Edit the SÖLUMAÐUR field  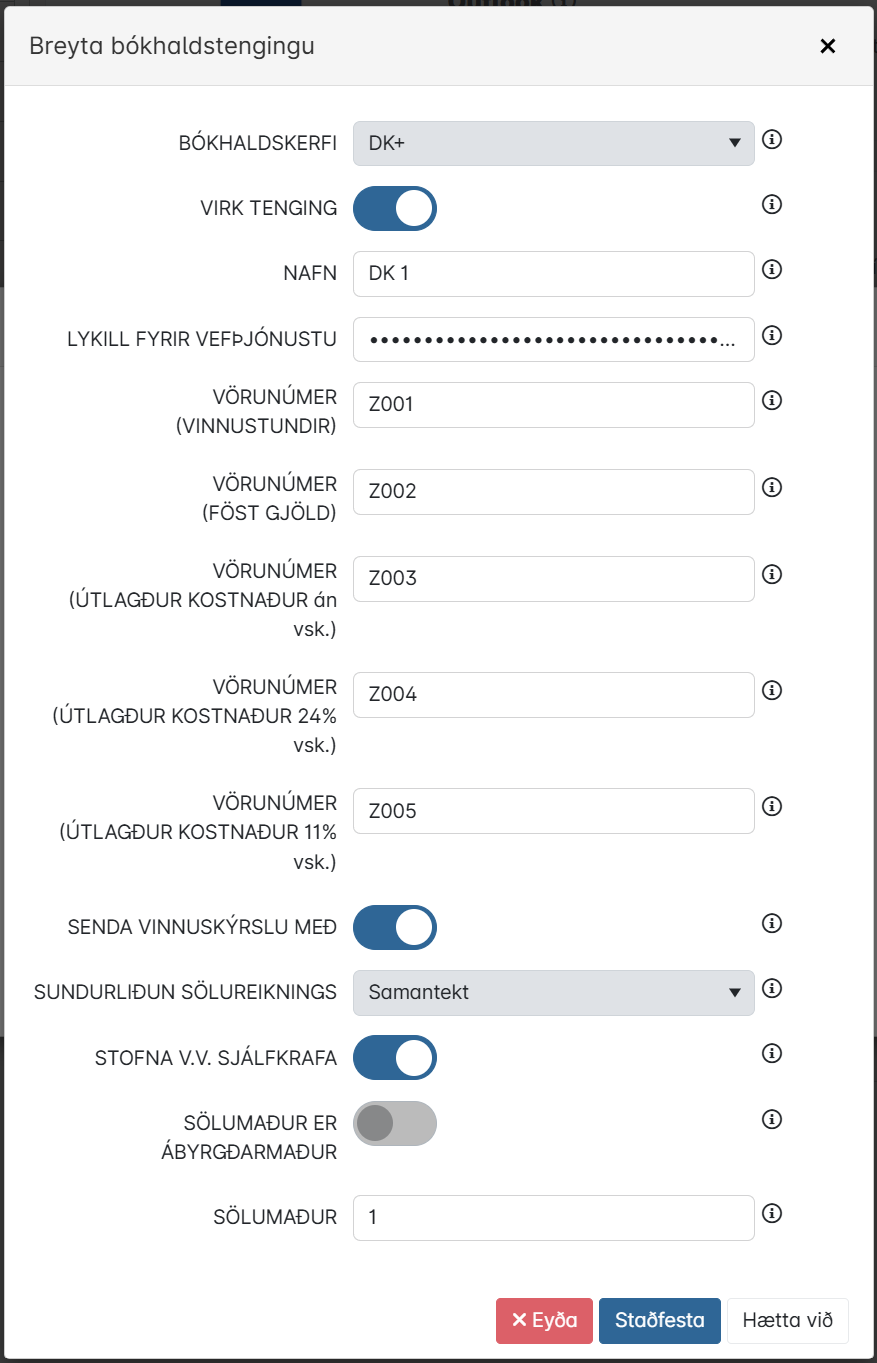(553, 1217)
